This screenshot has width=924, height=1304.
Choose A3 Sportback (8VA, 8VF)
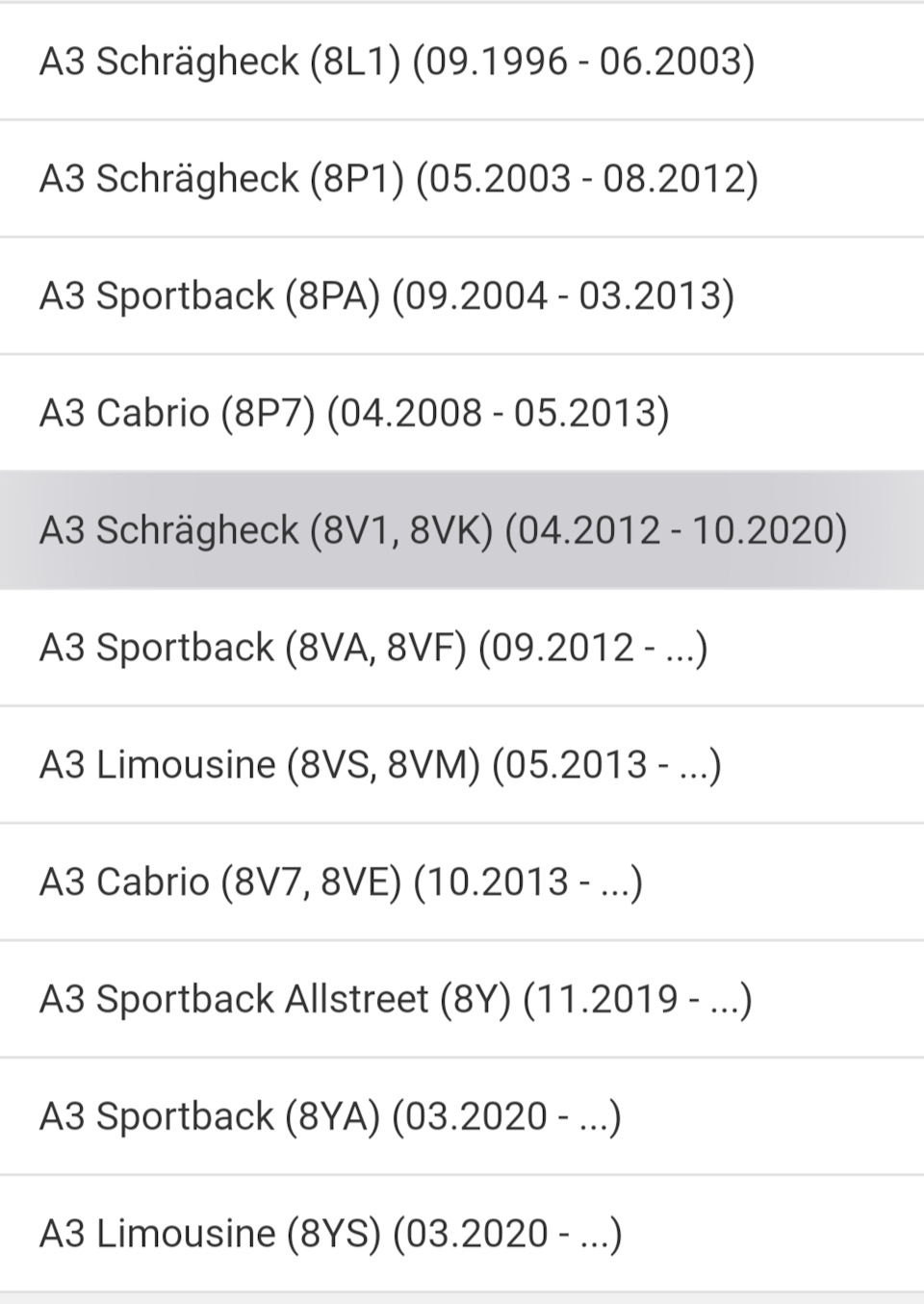click(x=373, y=648)
